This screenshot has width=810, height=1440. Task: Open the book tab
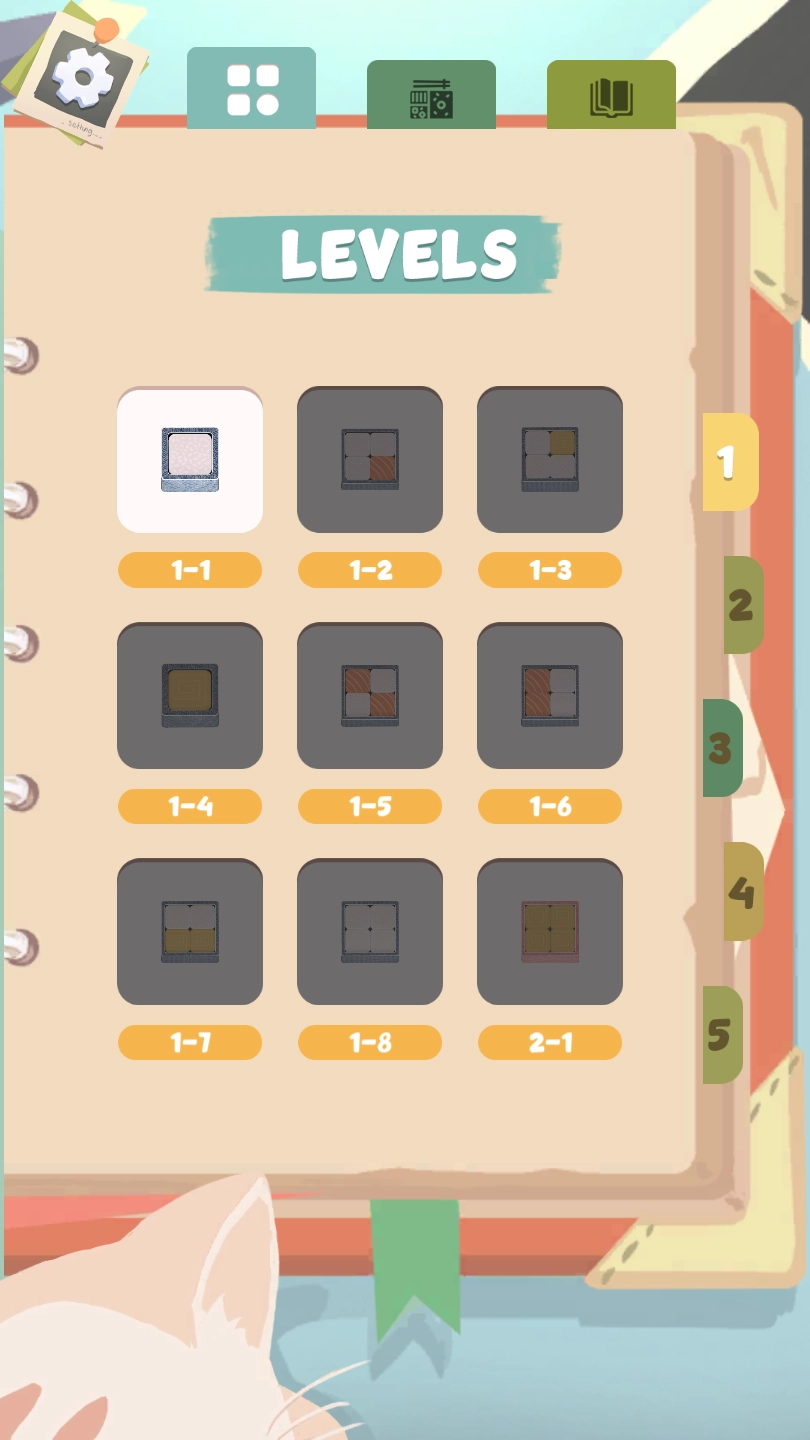pyautogui.click(x=611, y=98)
